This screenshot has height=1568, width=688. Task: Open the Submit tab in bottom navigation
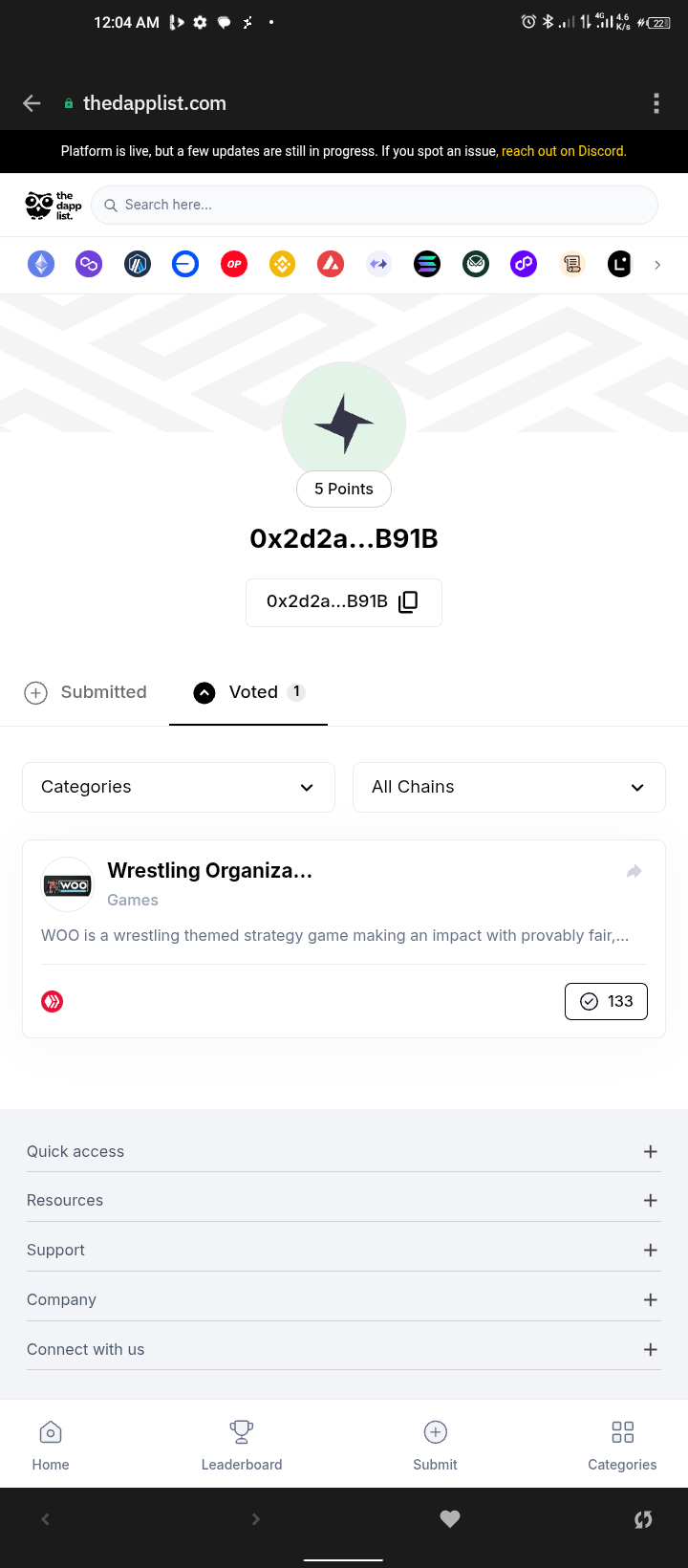click(435, 1445)
